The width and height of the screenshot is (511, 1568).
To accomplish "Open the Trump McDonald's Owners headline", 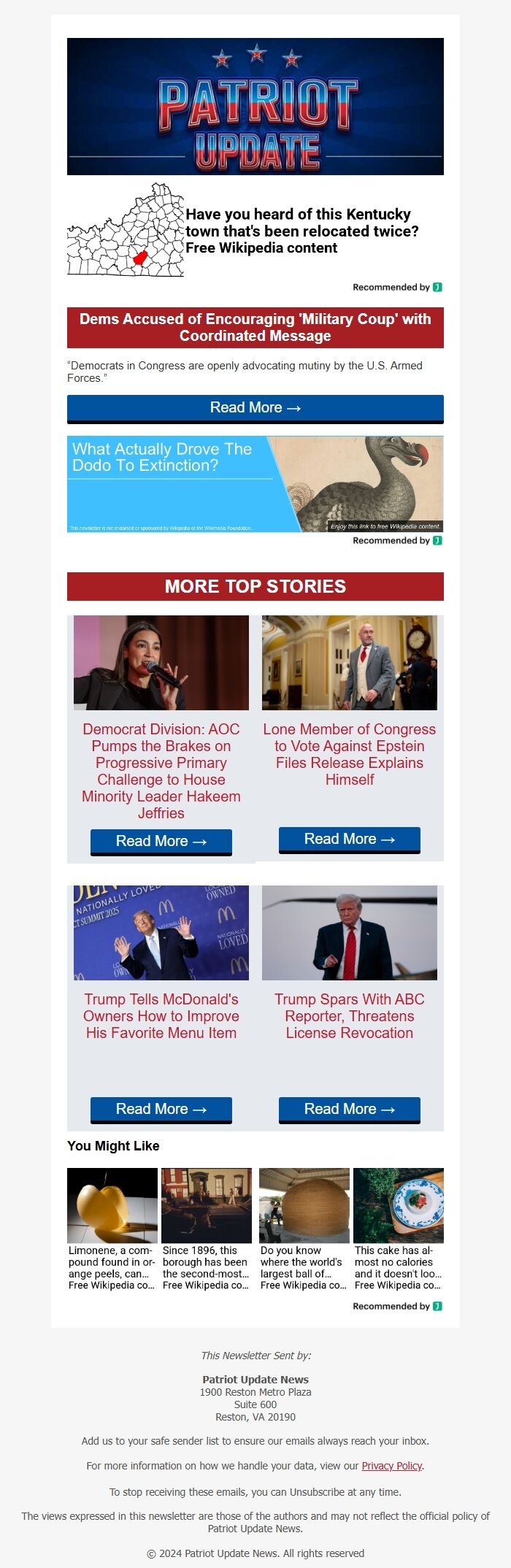I will point(161,1016).
